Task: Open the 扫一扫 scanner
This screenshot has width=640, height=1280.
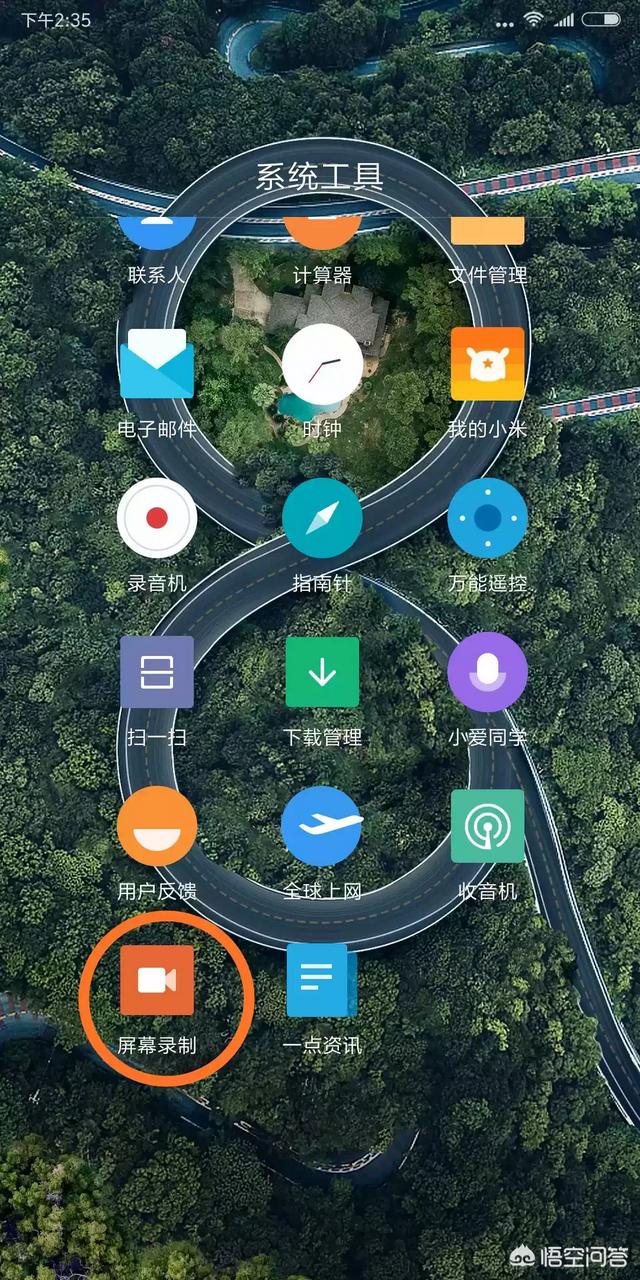Action: pyautogui.click(x=157, y=672)
